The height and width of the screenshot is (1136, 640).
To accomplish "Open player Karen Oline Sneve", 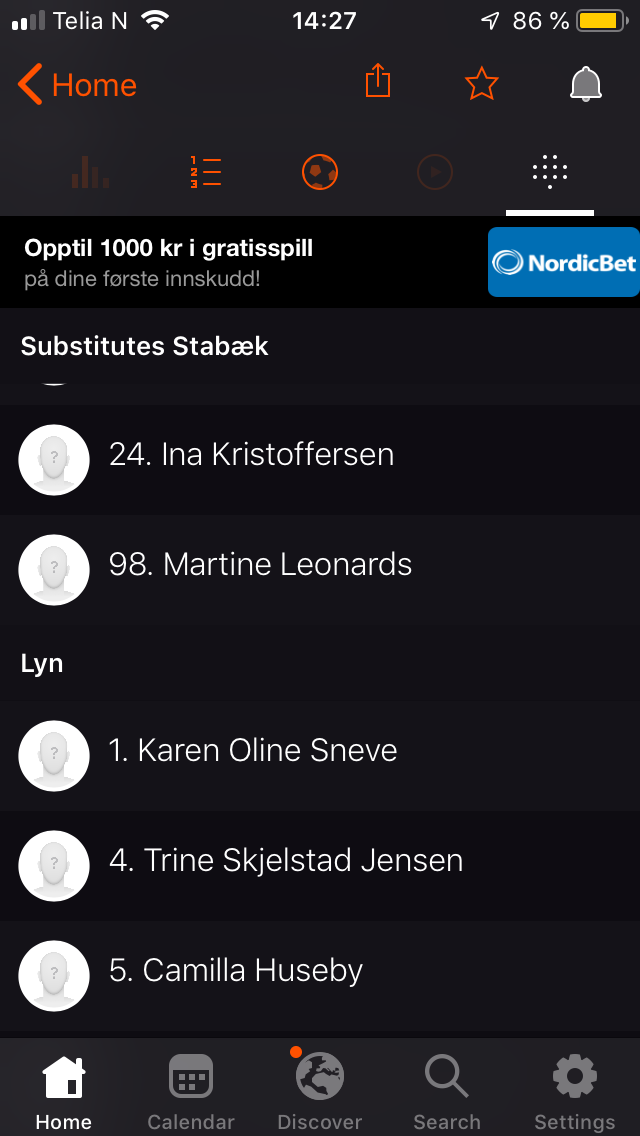I will click(x=320, y=756).
